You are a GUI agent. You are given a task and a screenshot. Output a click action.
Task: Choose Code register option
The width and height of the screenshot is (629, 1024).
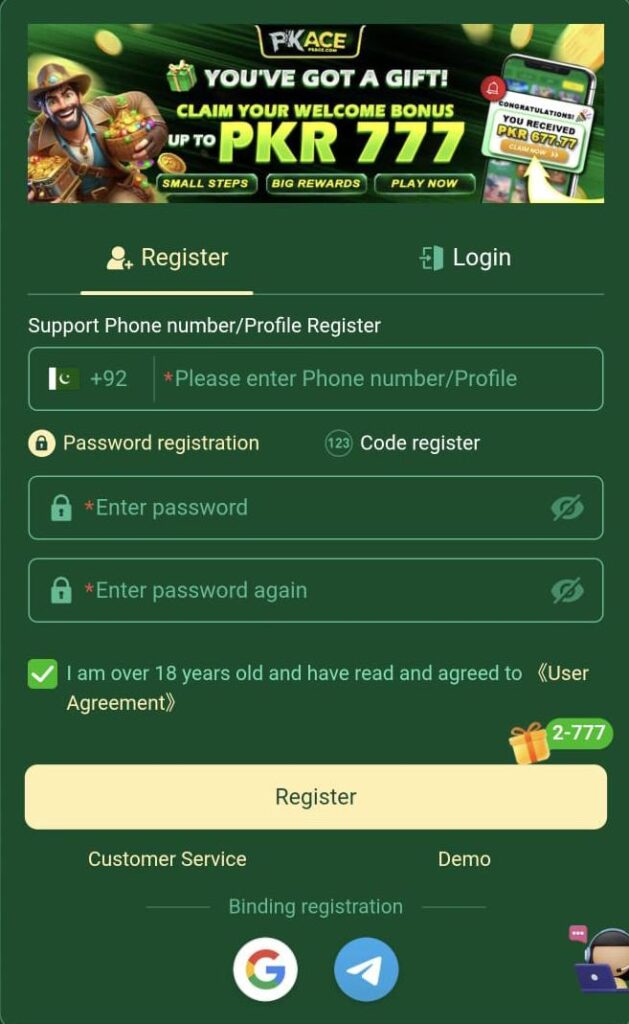click(403, 443)
